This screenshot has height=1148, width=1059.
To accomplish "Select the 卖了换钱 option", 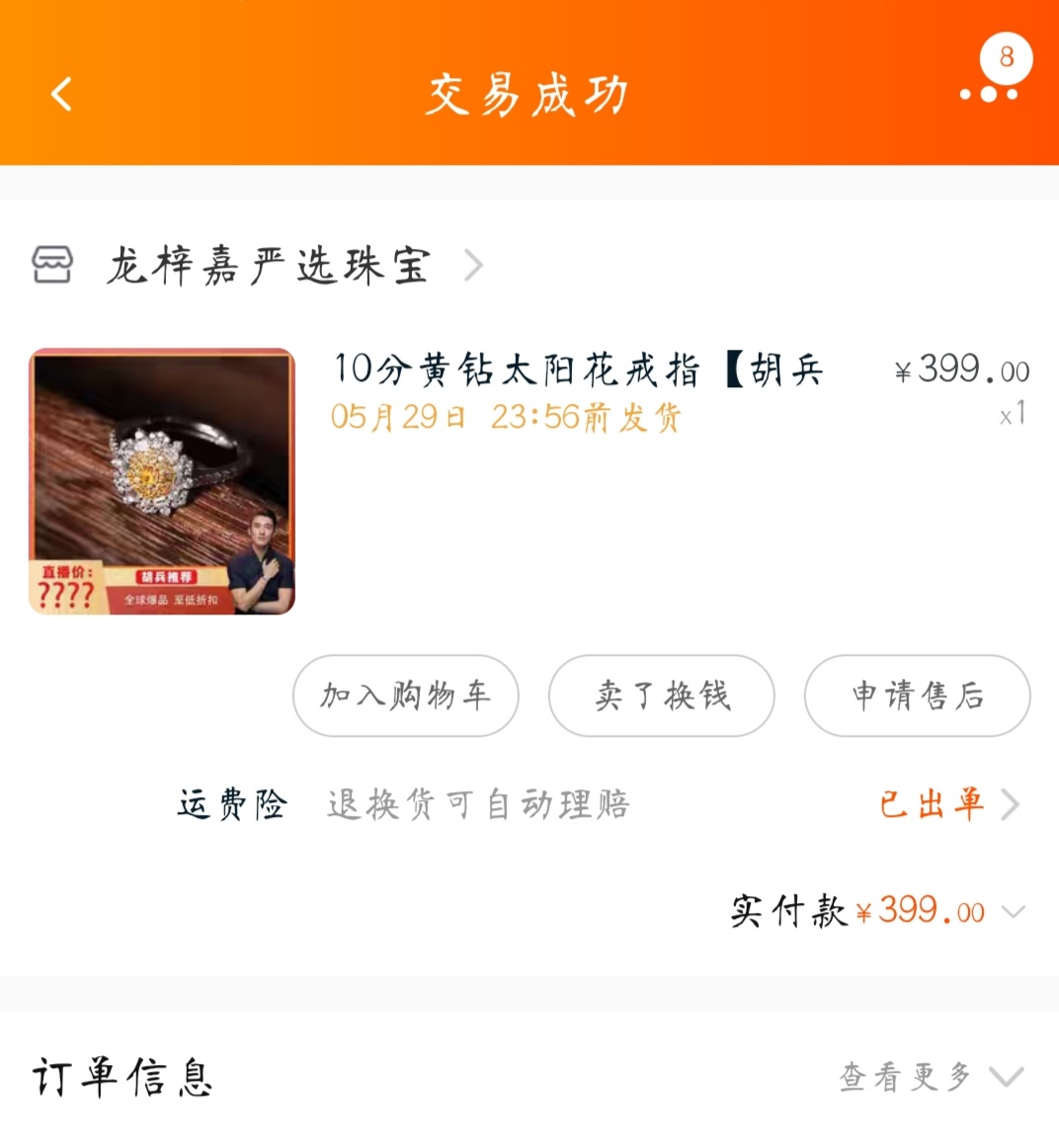I will [x=661, y=696].
